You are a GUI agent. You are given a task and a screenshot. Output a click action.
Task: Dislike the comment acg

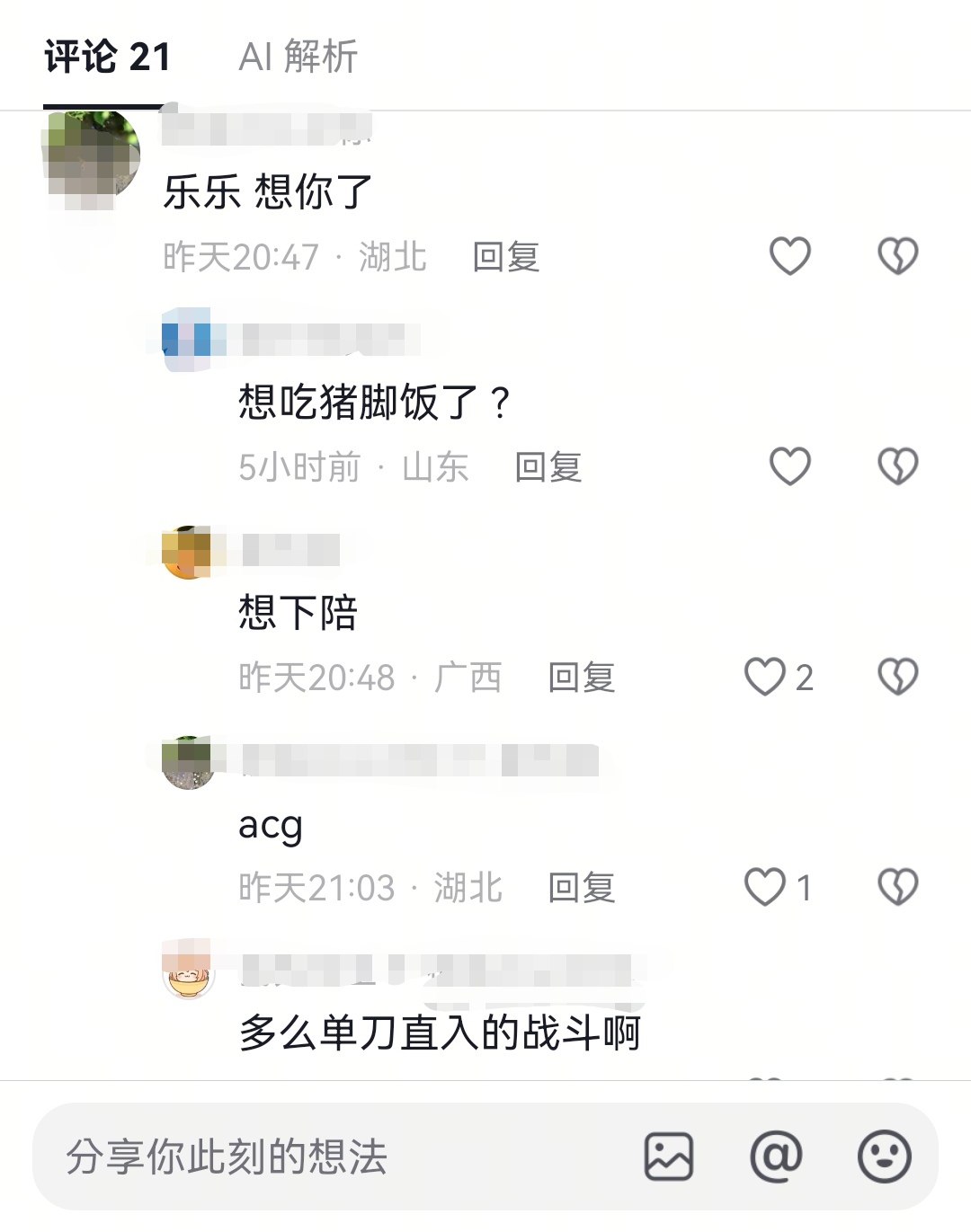point(897,887)
